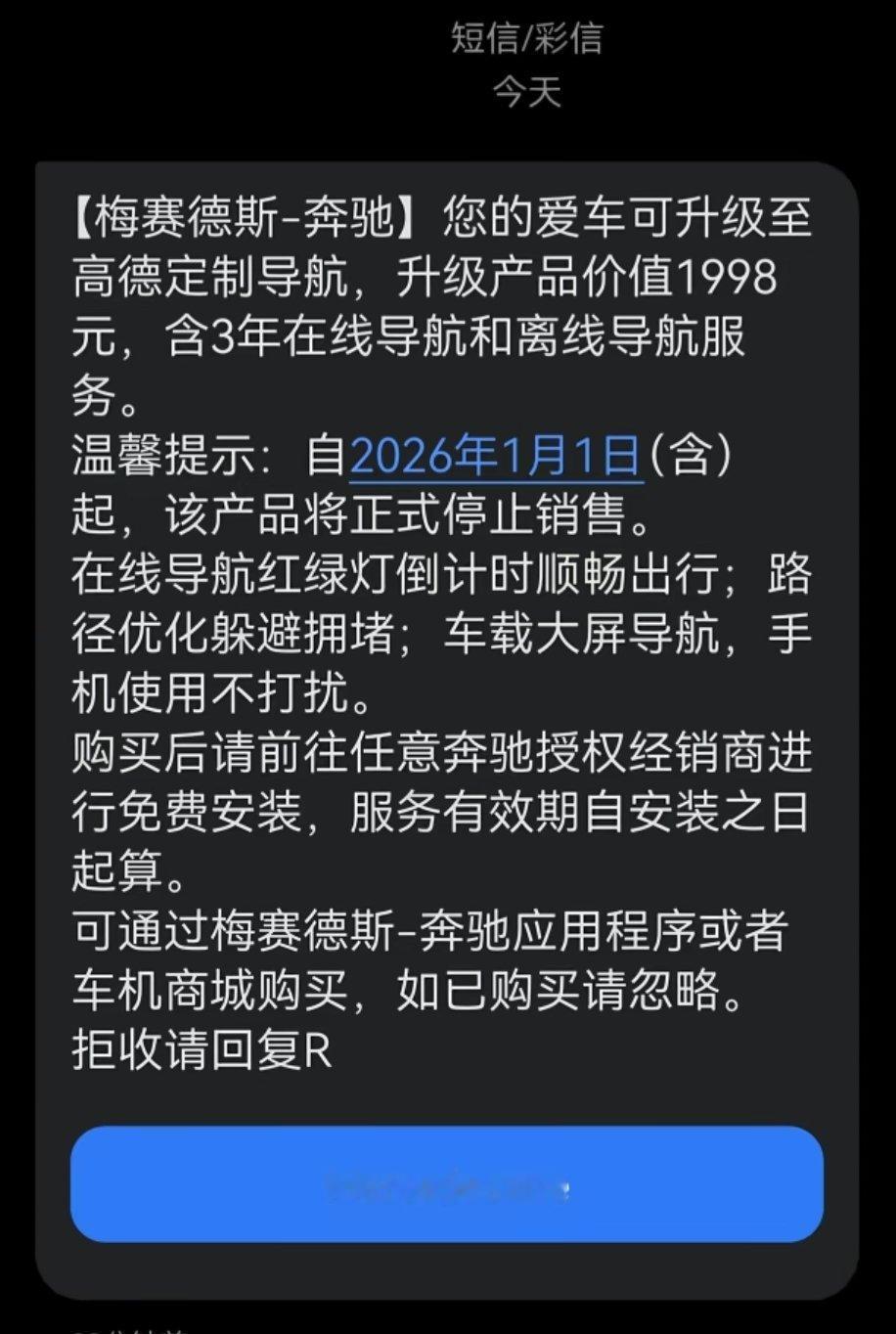The width and height of the screenshot is (896, 1334).
Task: Tap the 梅赛德斯-奔驰应用程序 app mention text
Action: pos(421,931)
